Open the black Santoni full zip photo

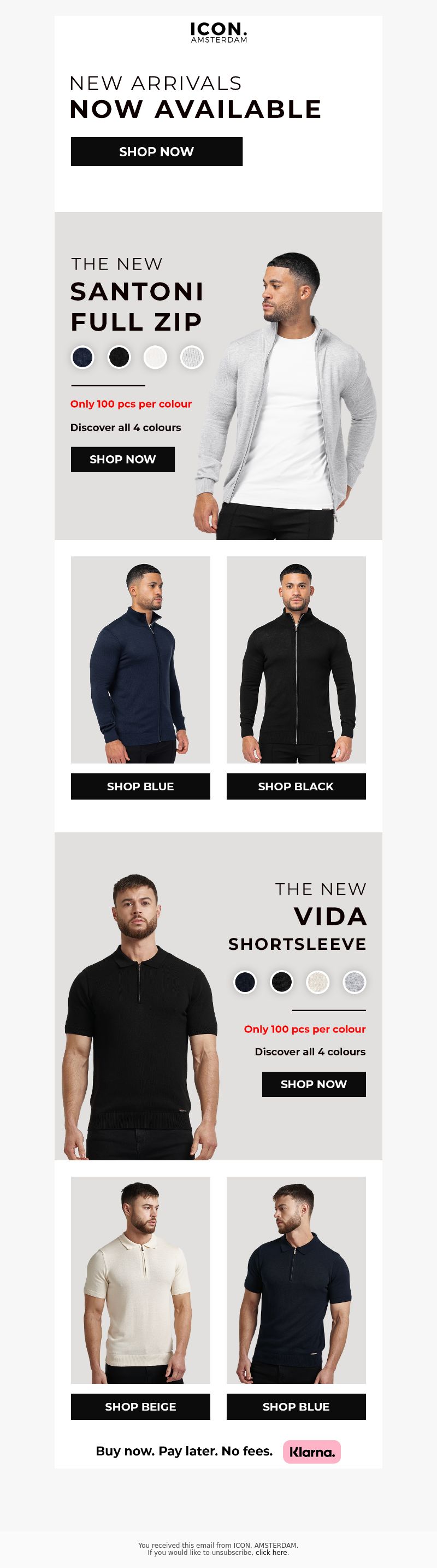click(x=296, y=659)
